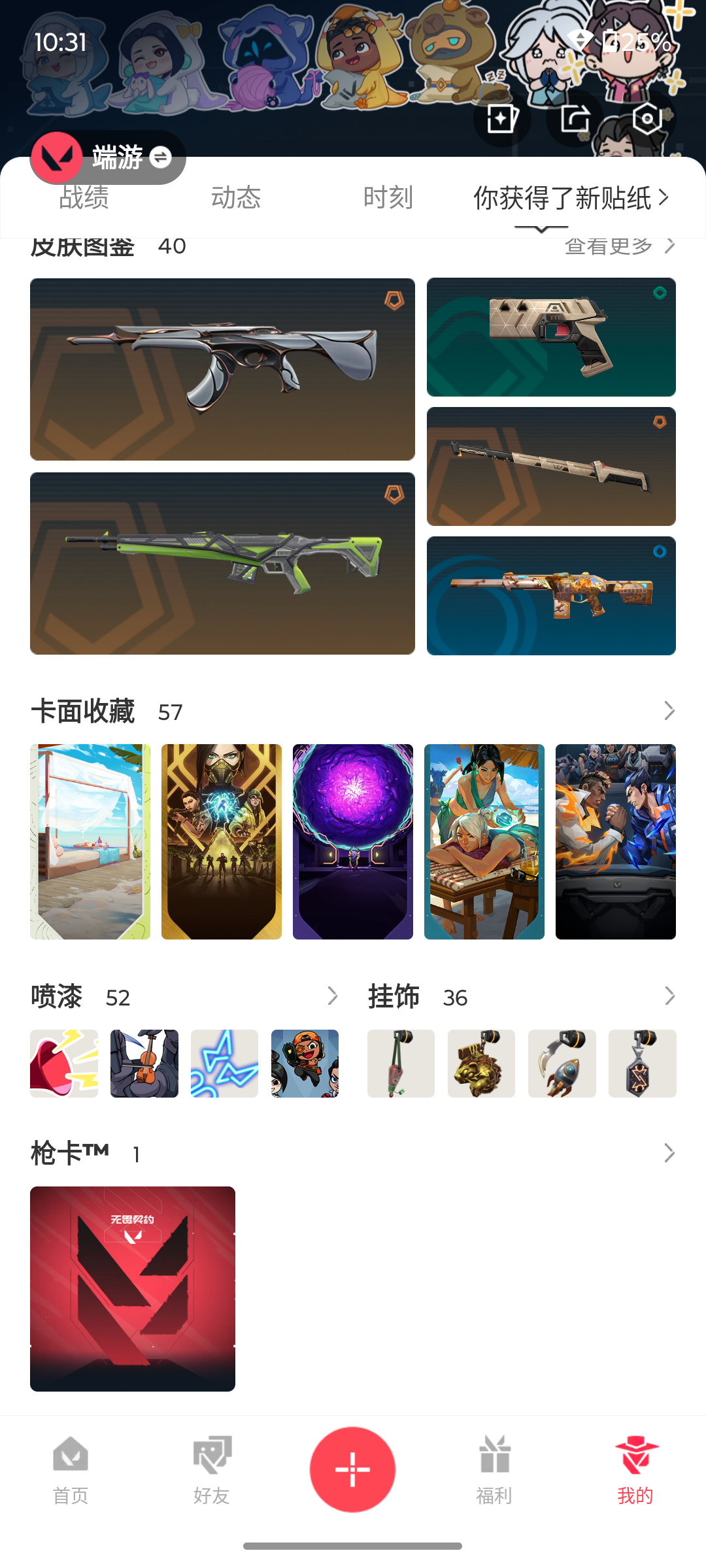Screen dimensions: 706x1568
Task: Share the profile page
Action: (x=575, y=119)
